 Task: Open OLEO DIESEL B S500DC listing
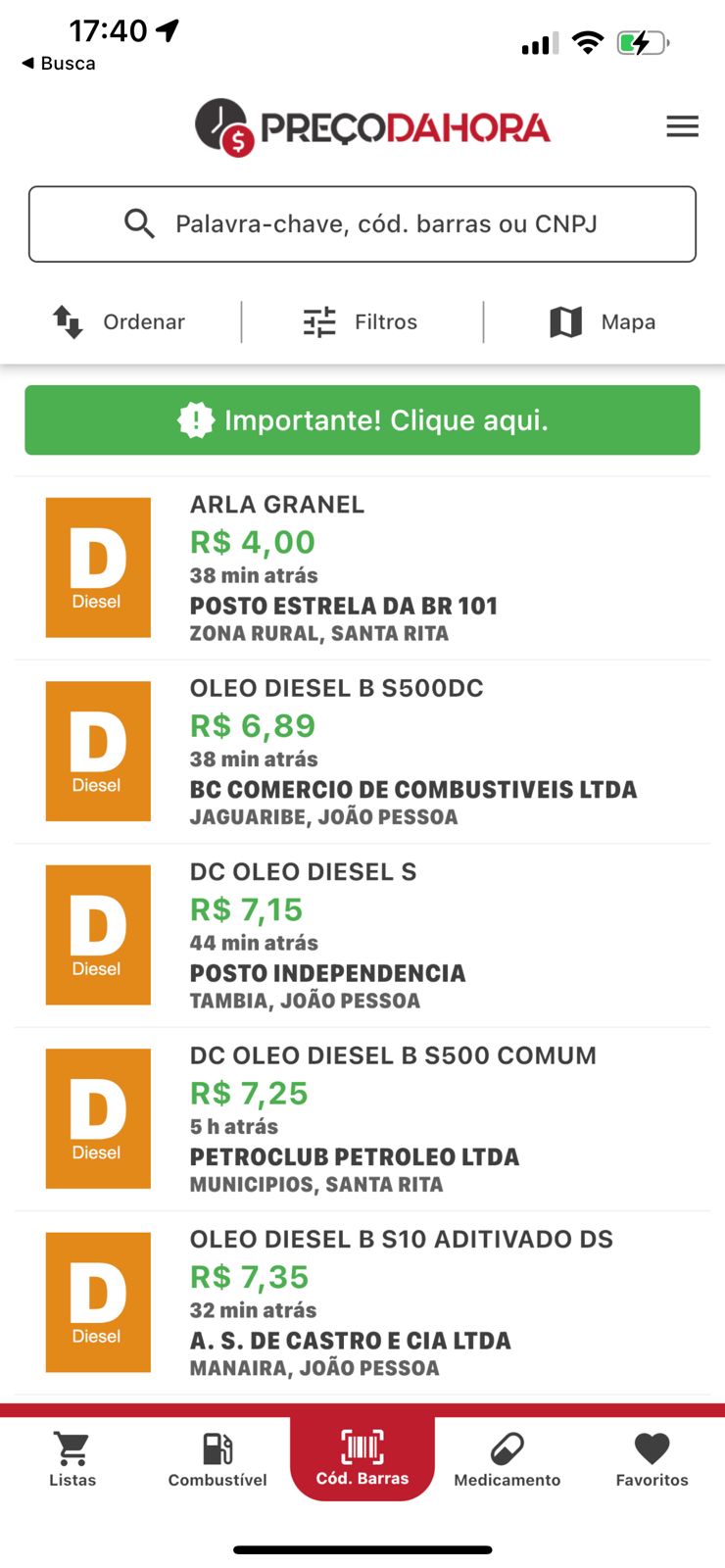tap(362, 752)
